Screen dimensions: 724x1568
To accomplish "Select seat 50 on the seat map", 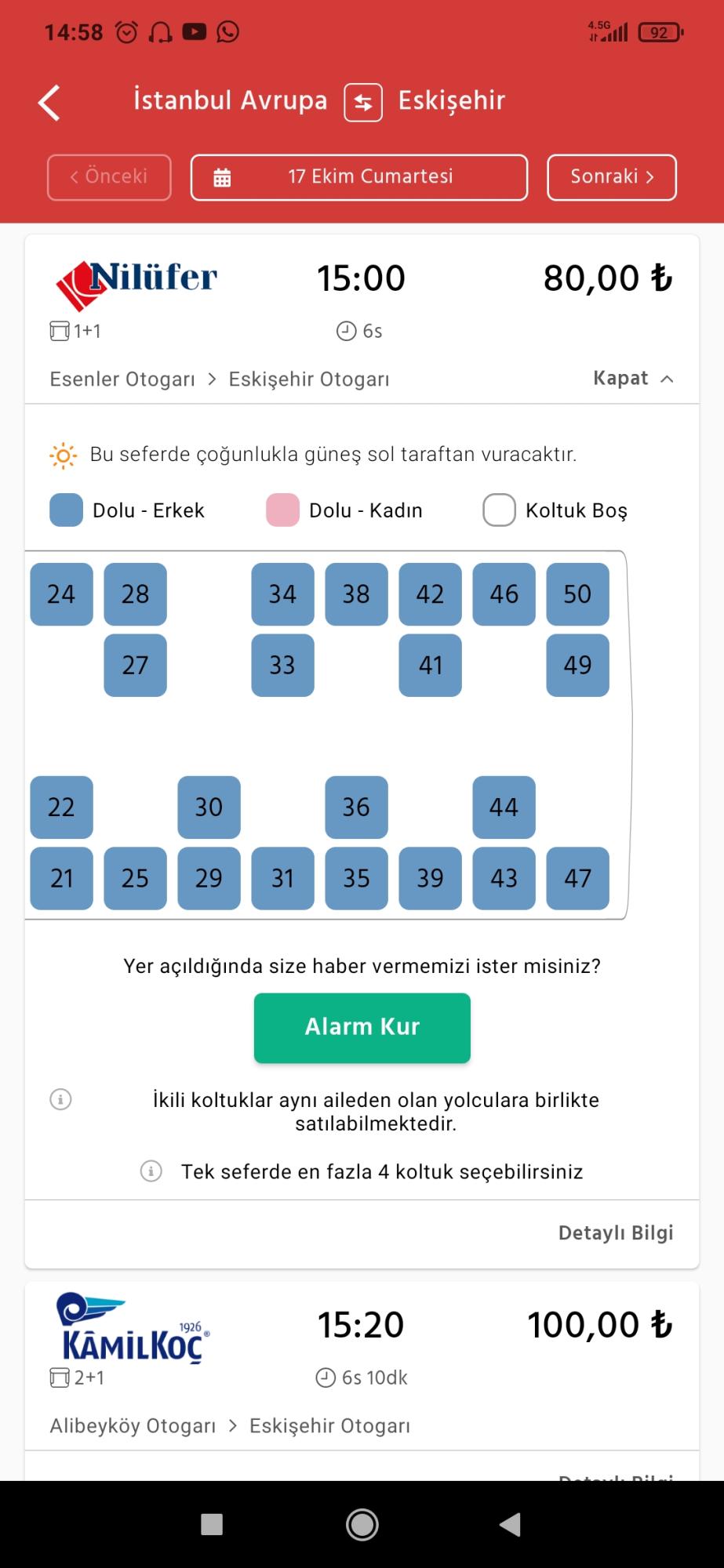I will pos(577,594).
